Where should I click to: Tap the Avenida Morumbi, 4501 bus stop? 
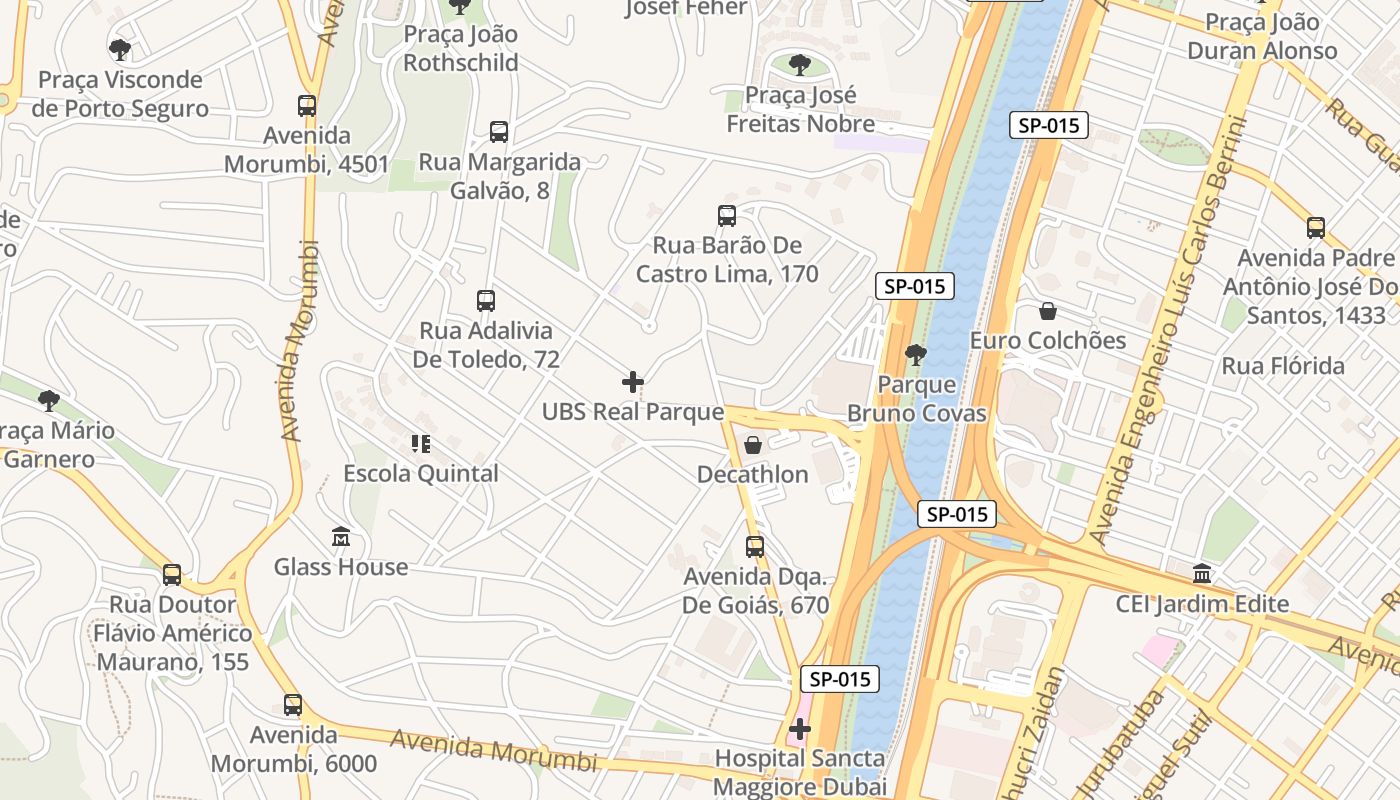pos(307,106)
